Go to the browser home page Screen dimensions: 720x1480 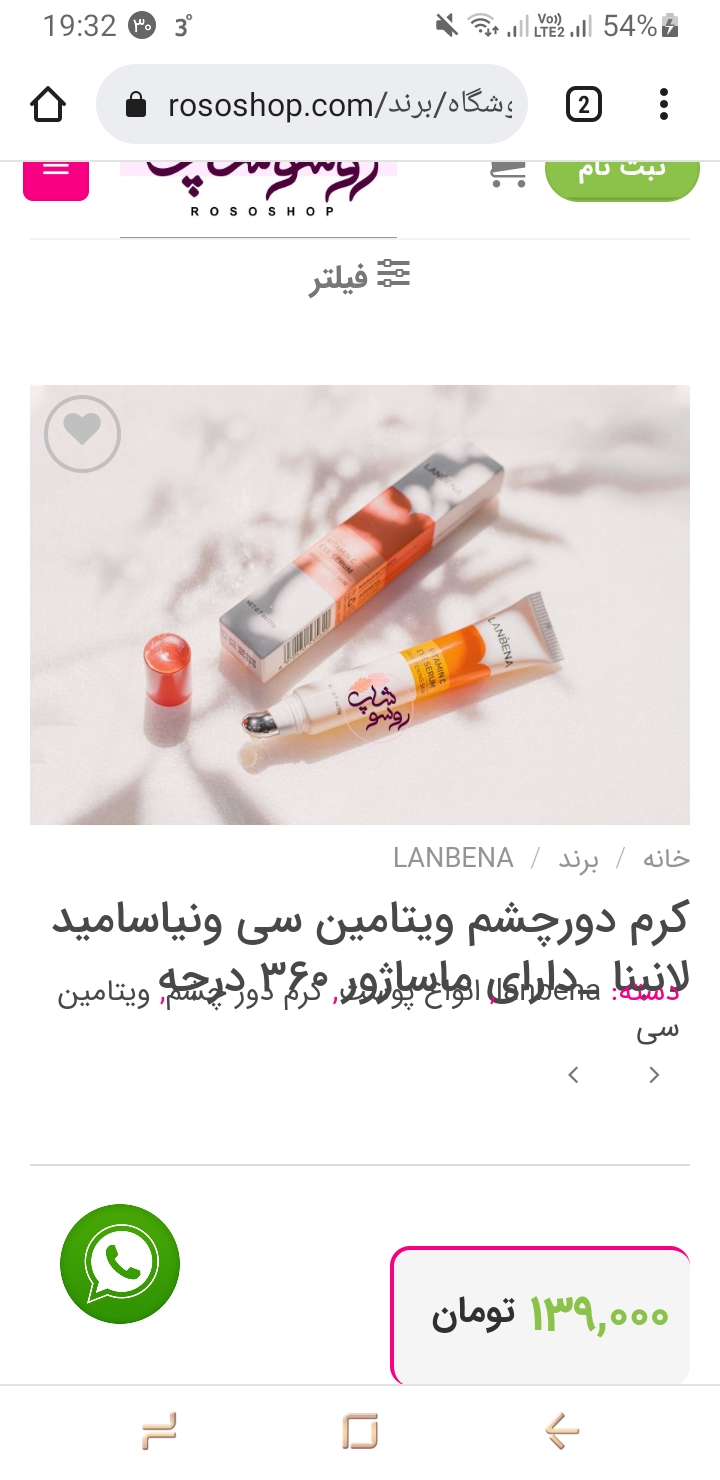[48, 104]
